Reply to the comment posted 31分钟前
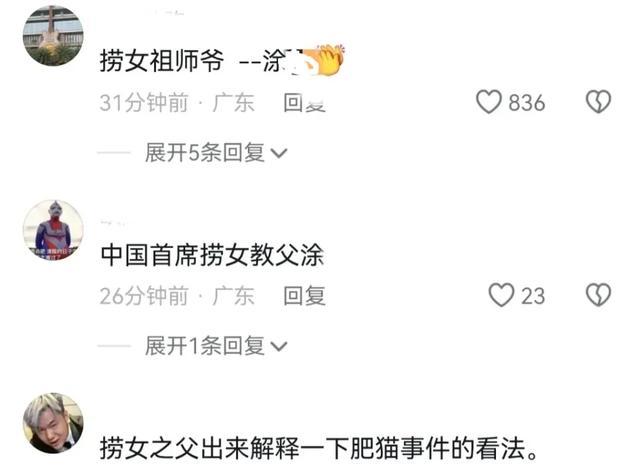Viewport: 640px width, 475px height. click(x=305, y=102)
